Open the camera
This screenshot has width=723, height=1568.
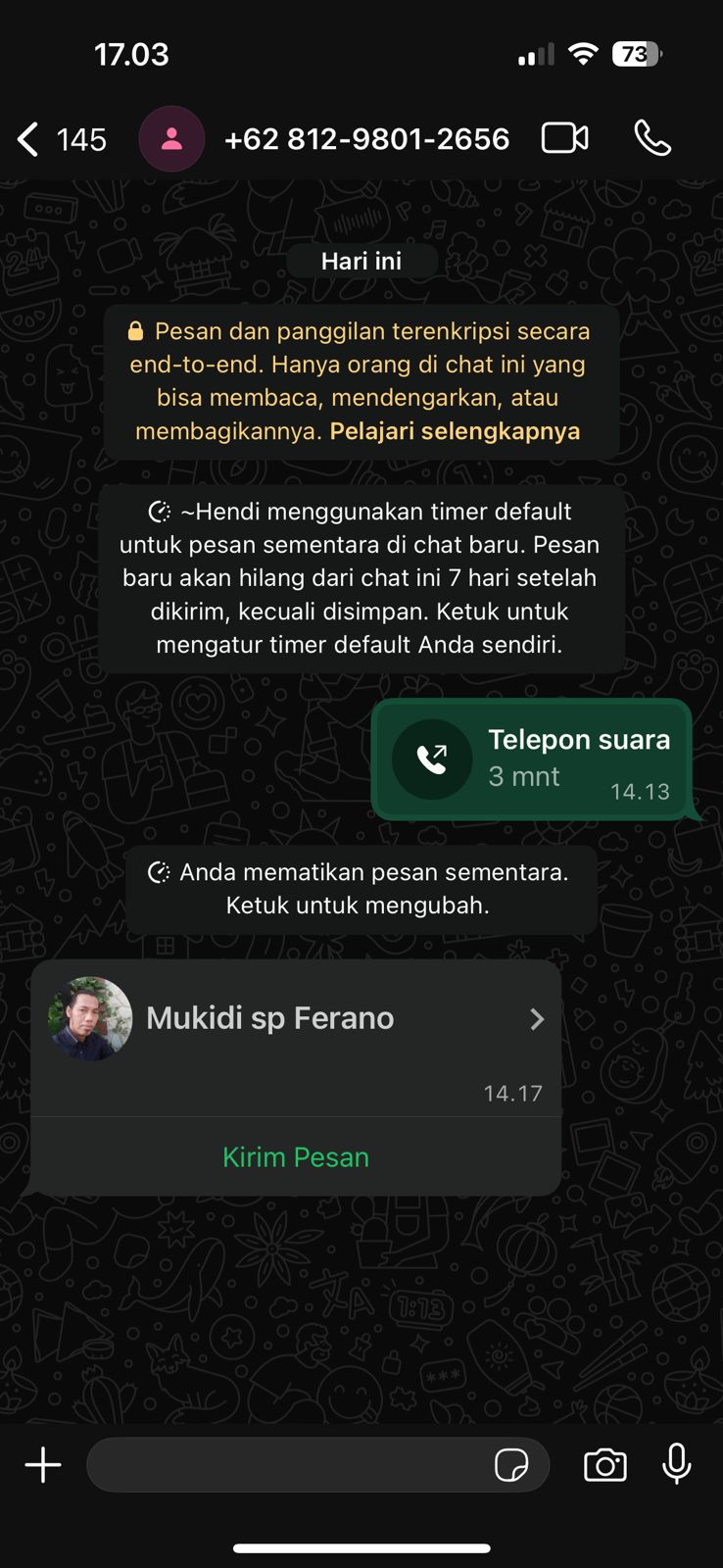pos(605,1465)
